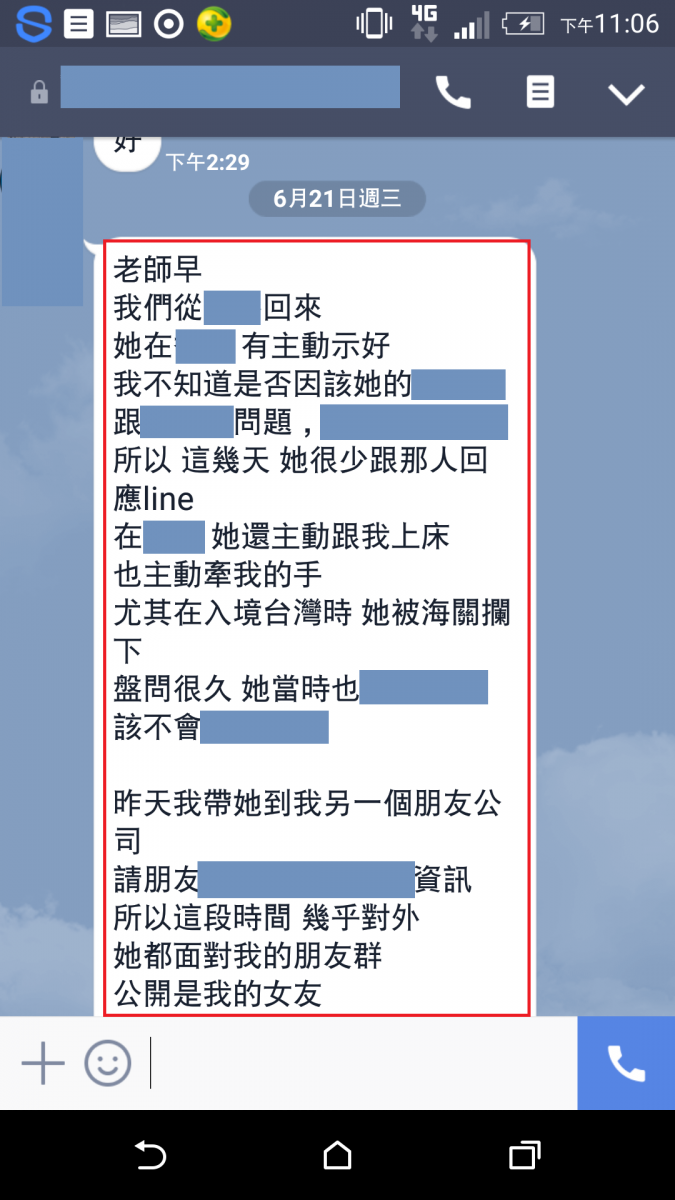Open the emoji sticker picker

pos(107,1063)
